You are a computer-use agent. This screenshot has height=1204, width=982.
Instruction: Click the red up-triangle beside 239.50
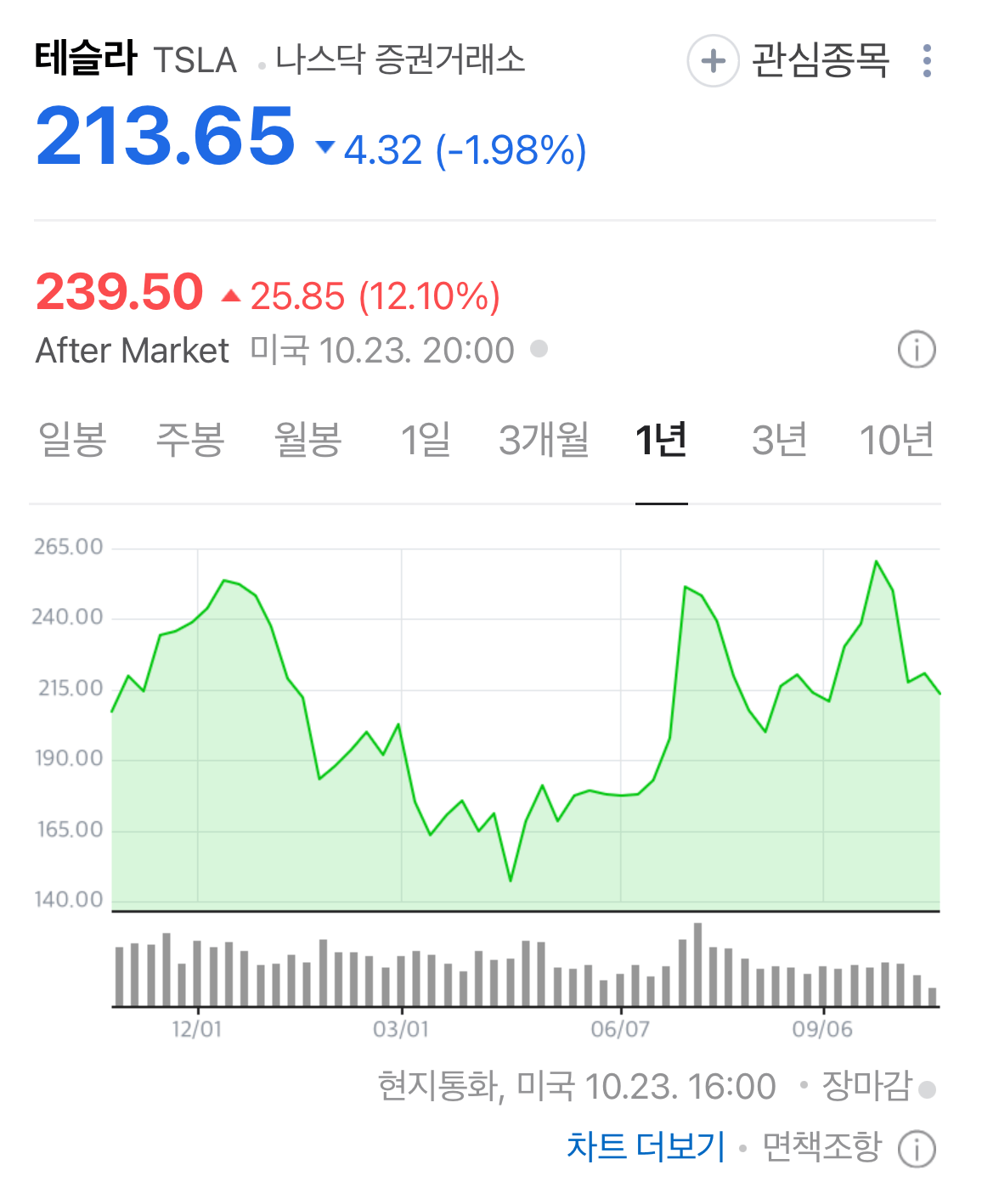(x=231, y=295)
